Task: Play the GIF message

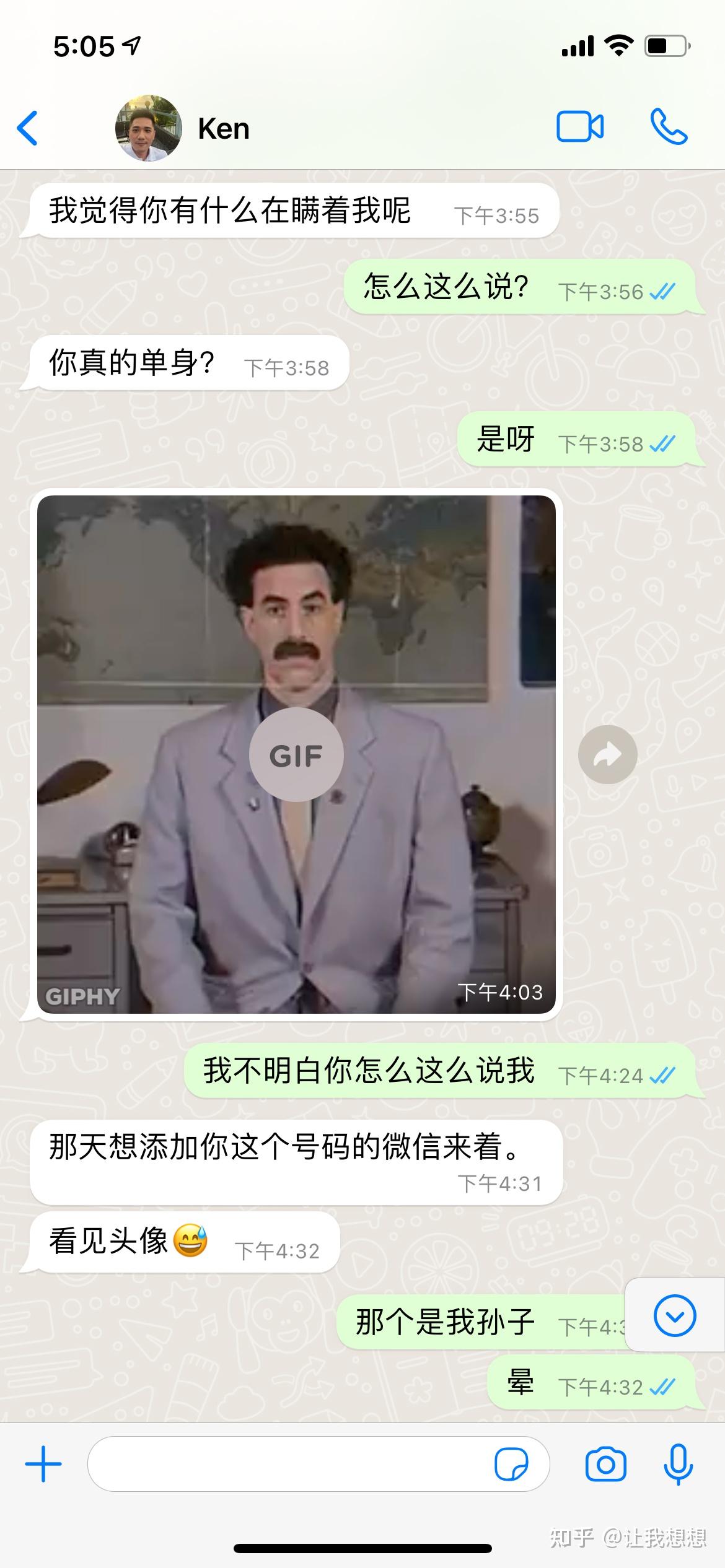Action: click(296, 755)
